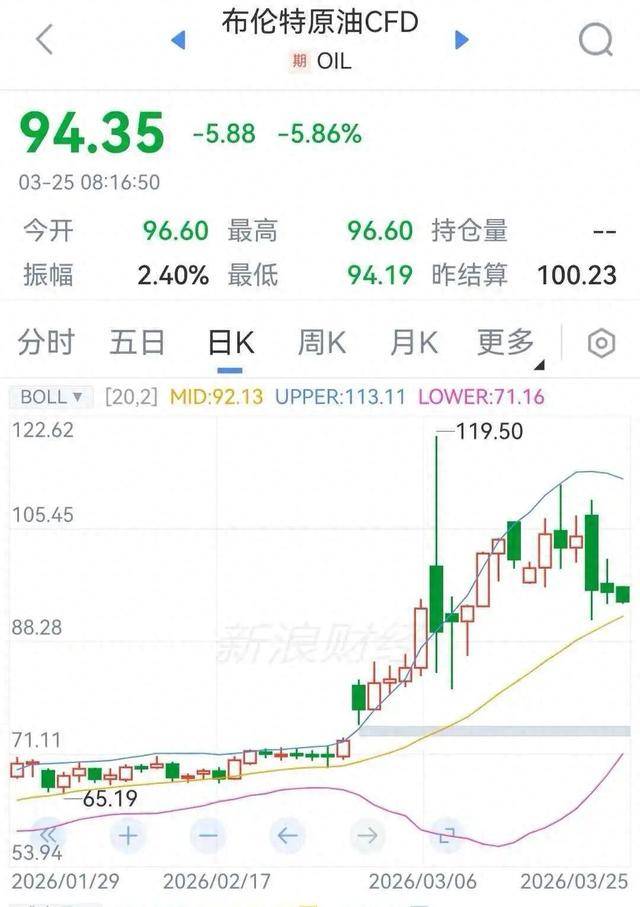
Task: View the 月K chart tab
Action: (x=413, y=343)
